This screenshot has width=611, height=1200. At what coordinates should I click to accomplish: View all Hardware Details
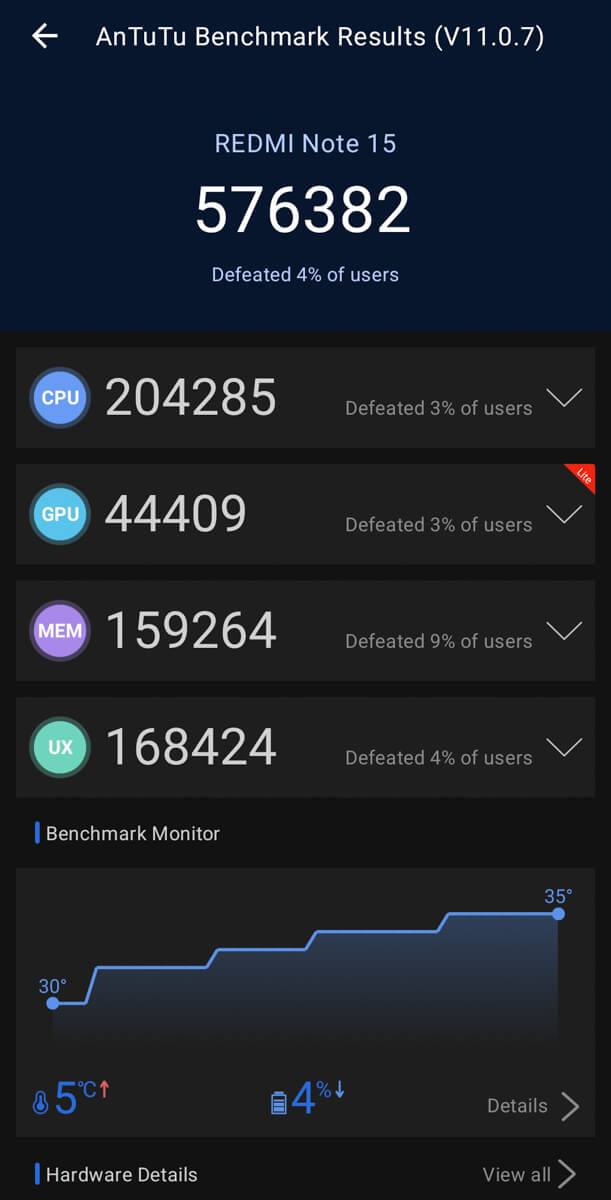528,1174
